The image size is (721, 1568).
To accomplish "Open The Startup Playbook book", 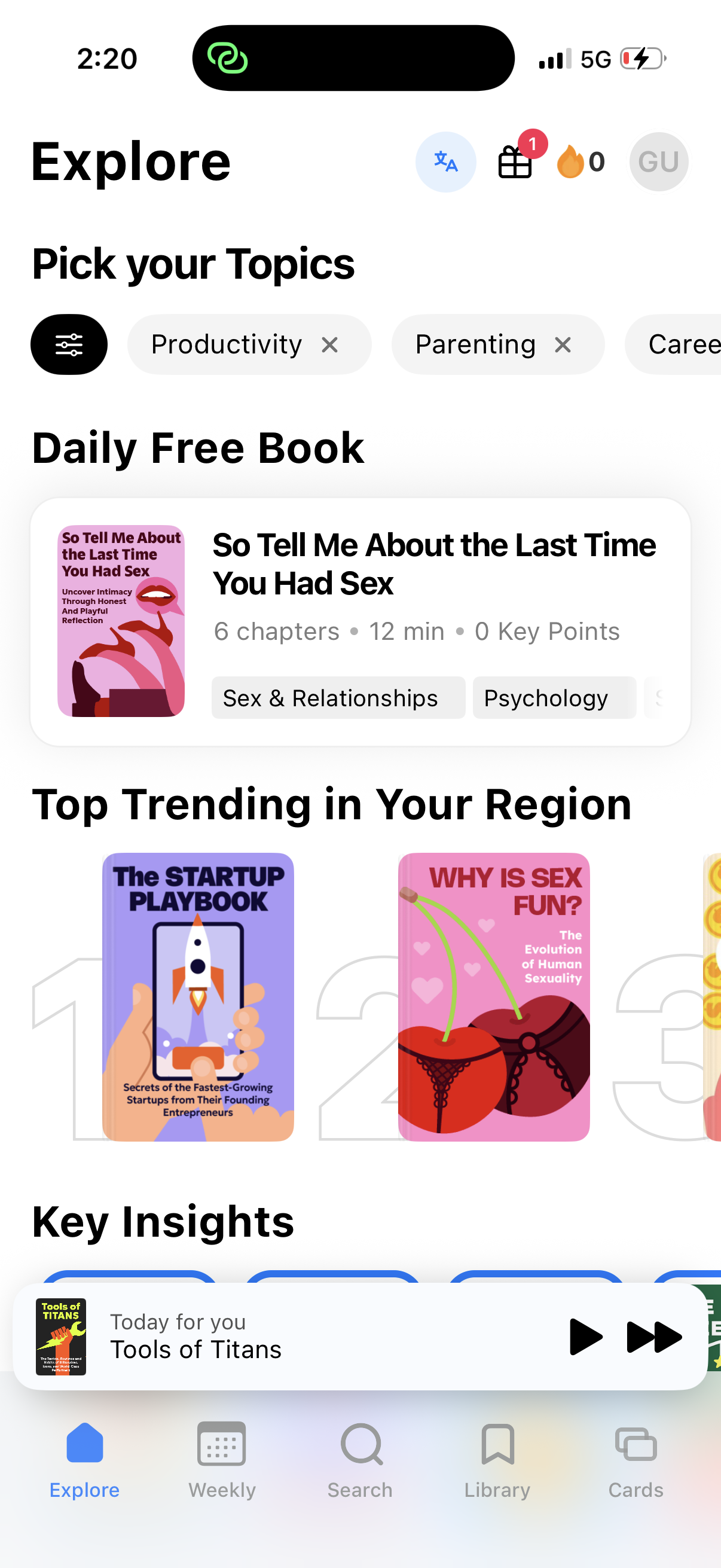I will (198, 997).
